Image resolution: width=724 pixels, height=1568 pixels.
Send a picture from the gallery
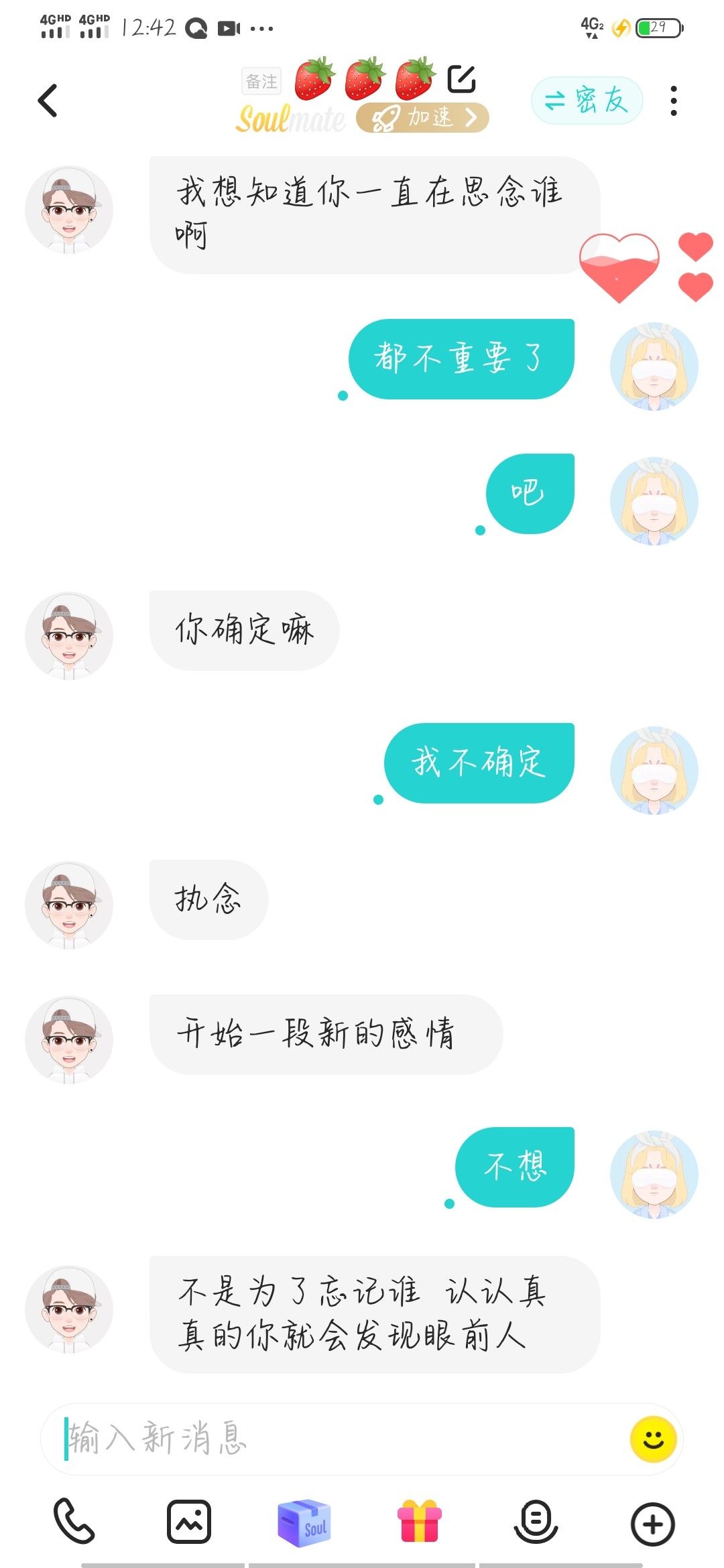point(189,1522)
